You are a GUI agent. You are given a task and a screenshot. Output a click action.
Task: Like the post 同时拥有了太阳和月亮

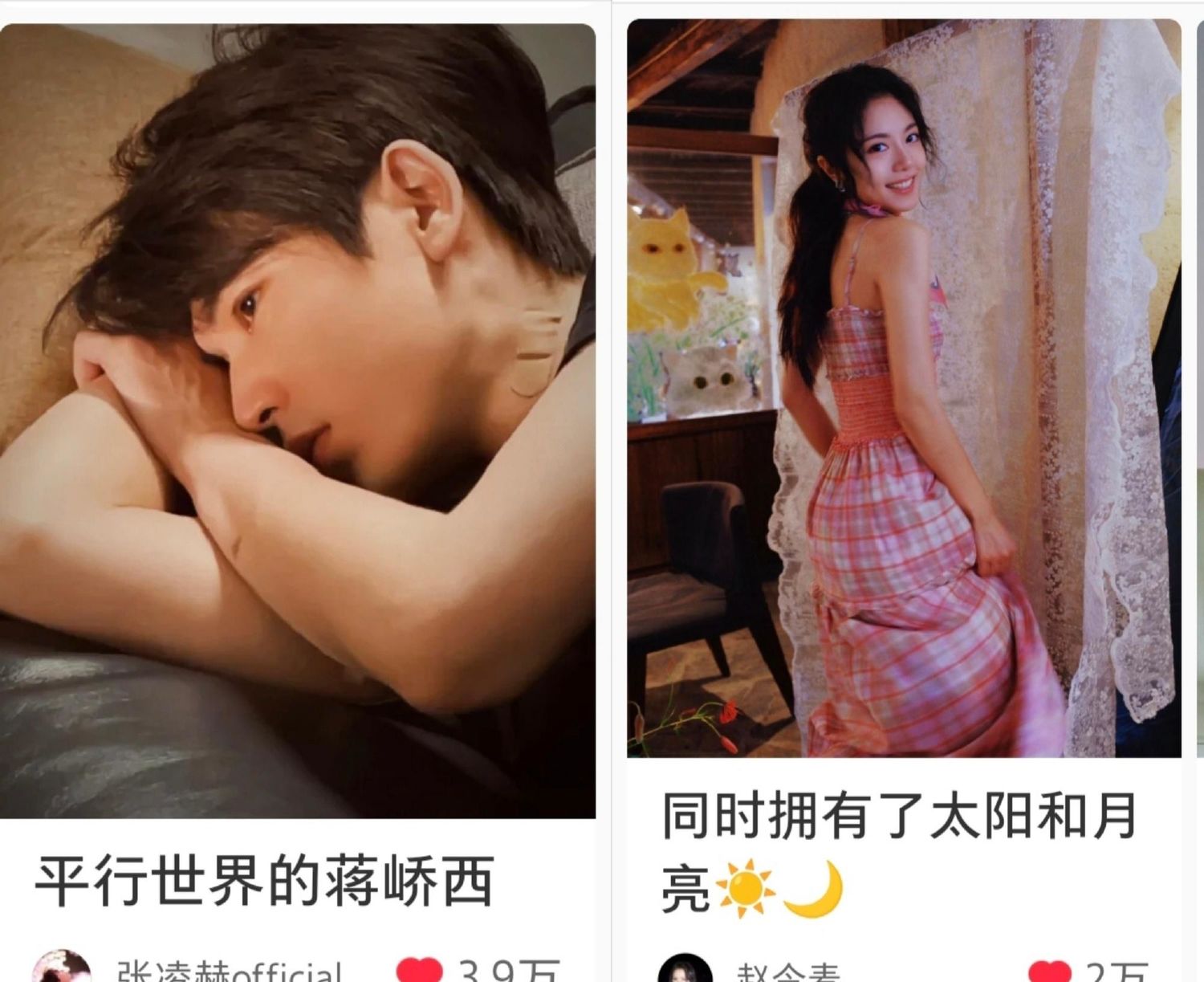1050,972
